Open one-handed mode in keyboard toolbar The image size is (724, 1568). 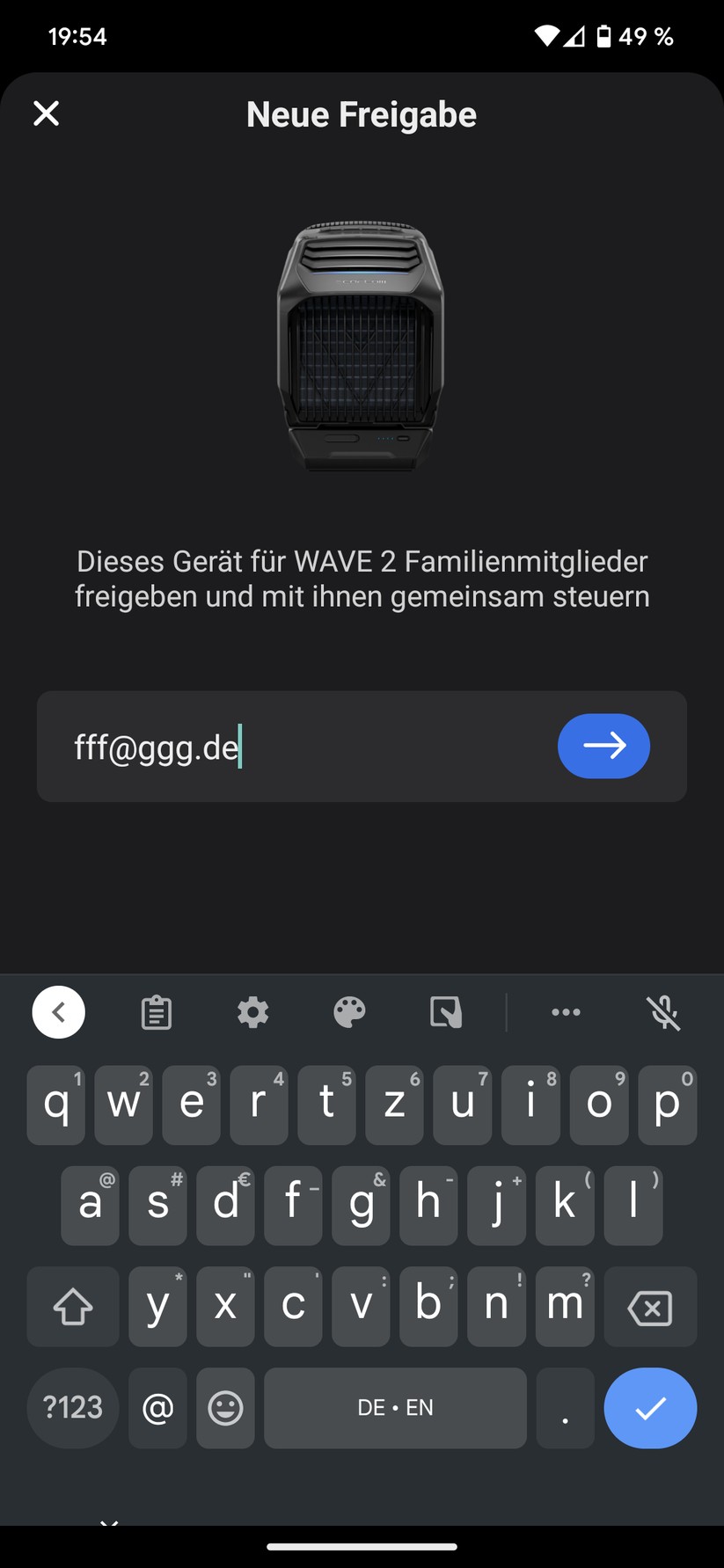click(446, 1012)
